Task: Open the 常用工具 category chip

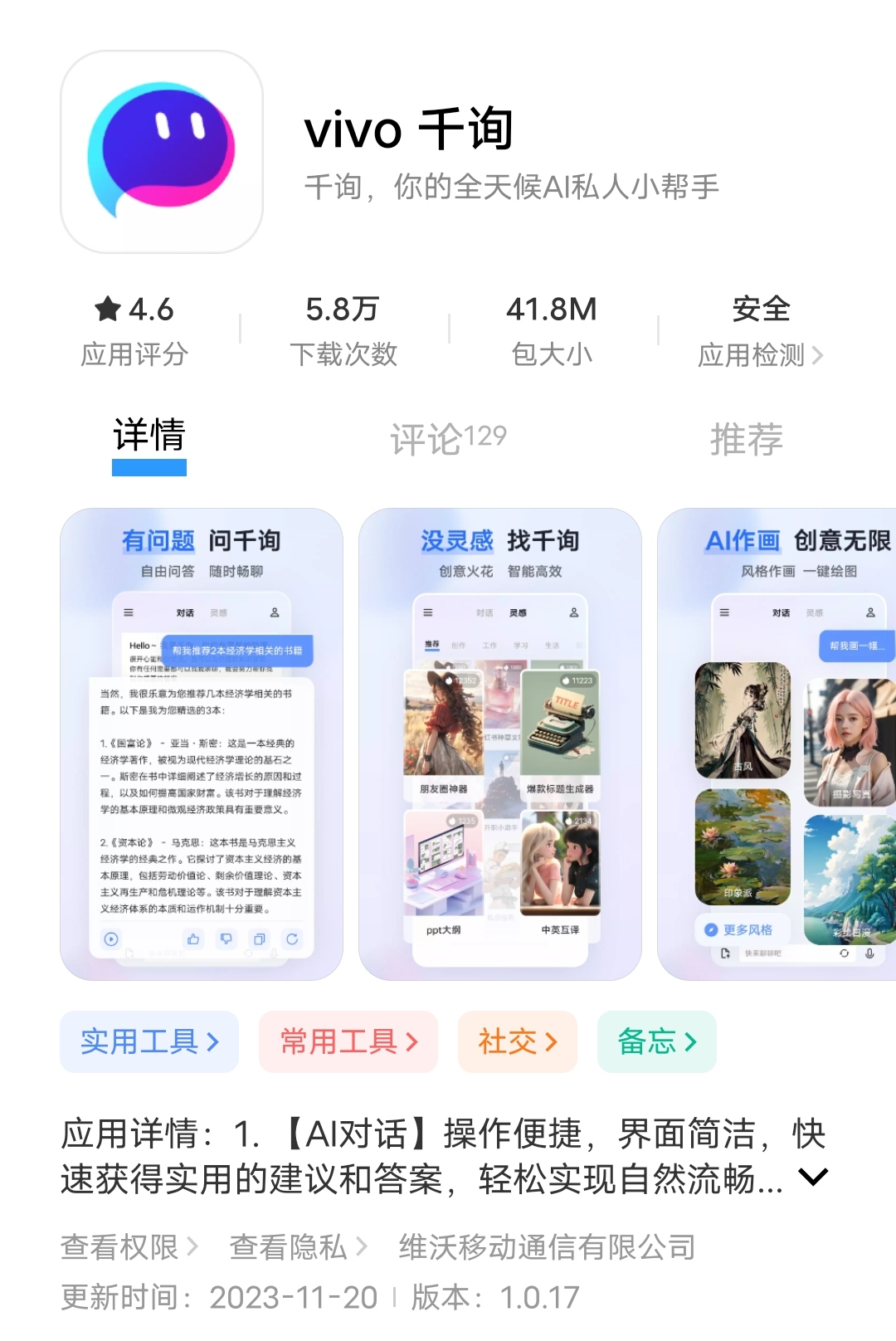Action: [x=348, y=1041]
